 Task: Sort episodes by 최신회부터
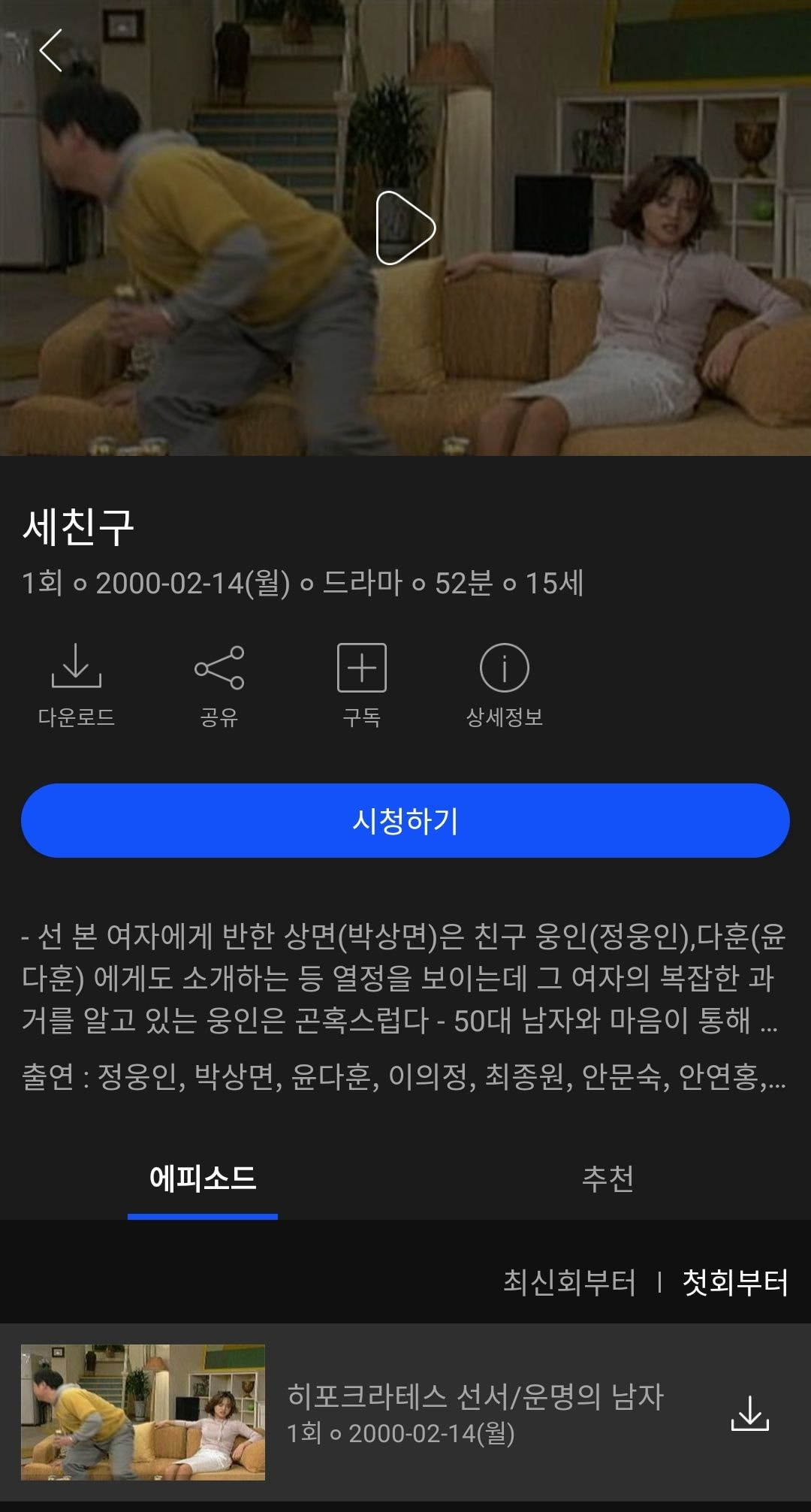click(569, 1282)
